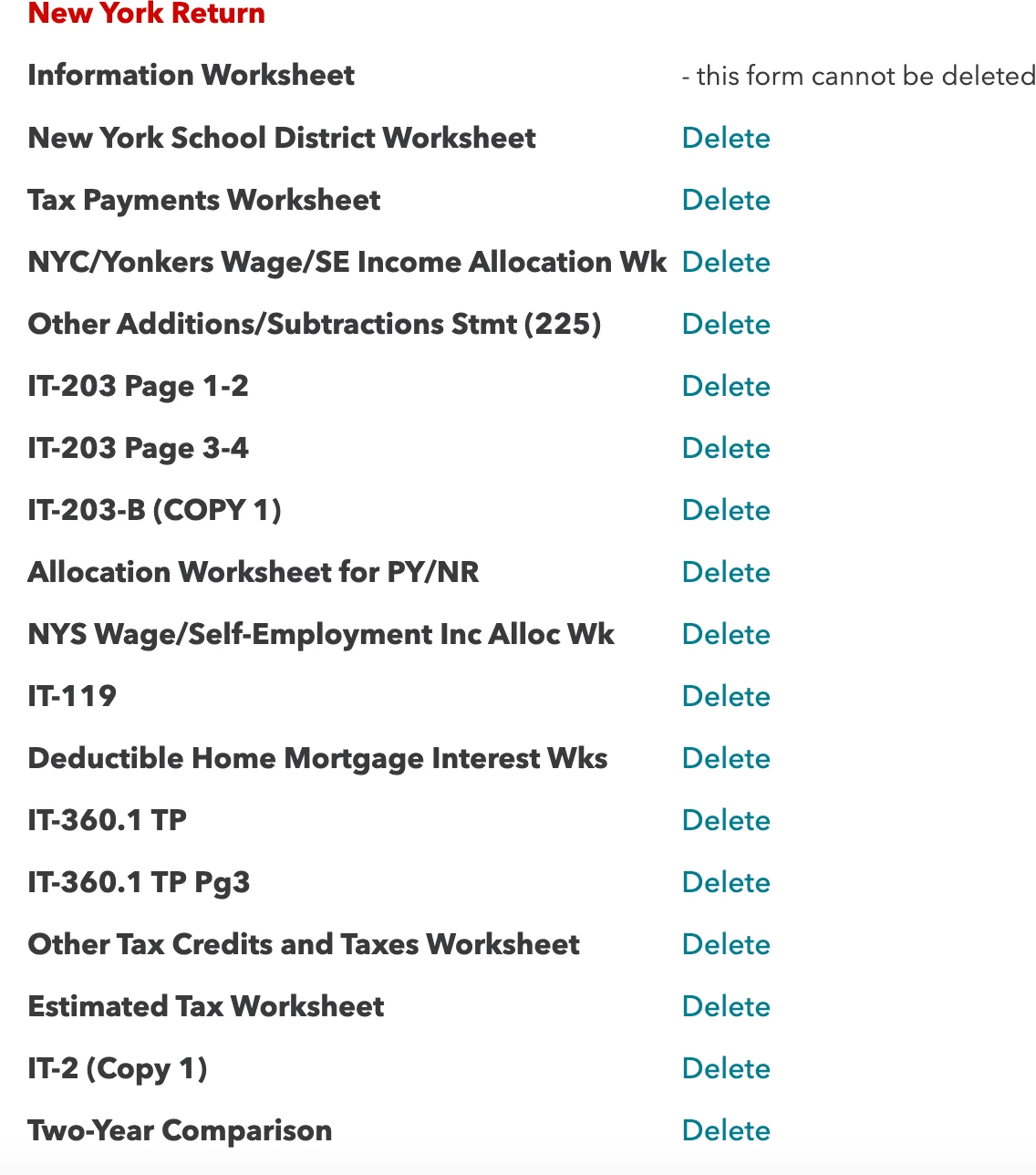Delete the Allocation Worksheet for PY/NR
The height and width of the screenshot is (1175, 1036).
click(726, 572)
